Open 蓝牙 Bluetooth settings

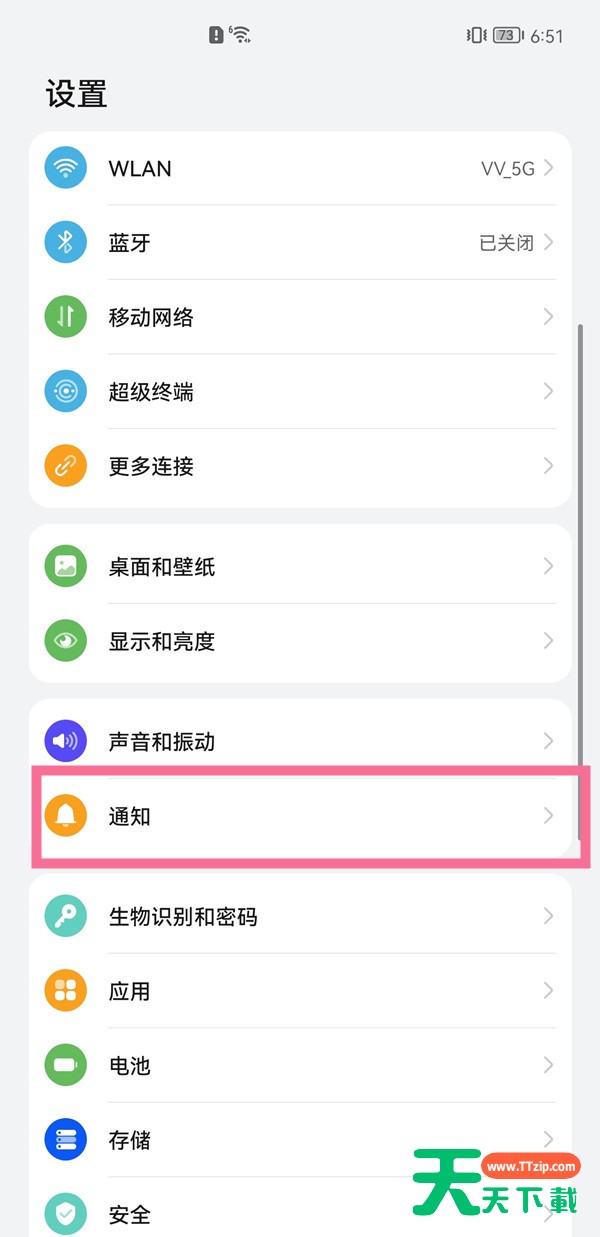300,243
